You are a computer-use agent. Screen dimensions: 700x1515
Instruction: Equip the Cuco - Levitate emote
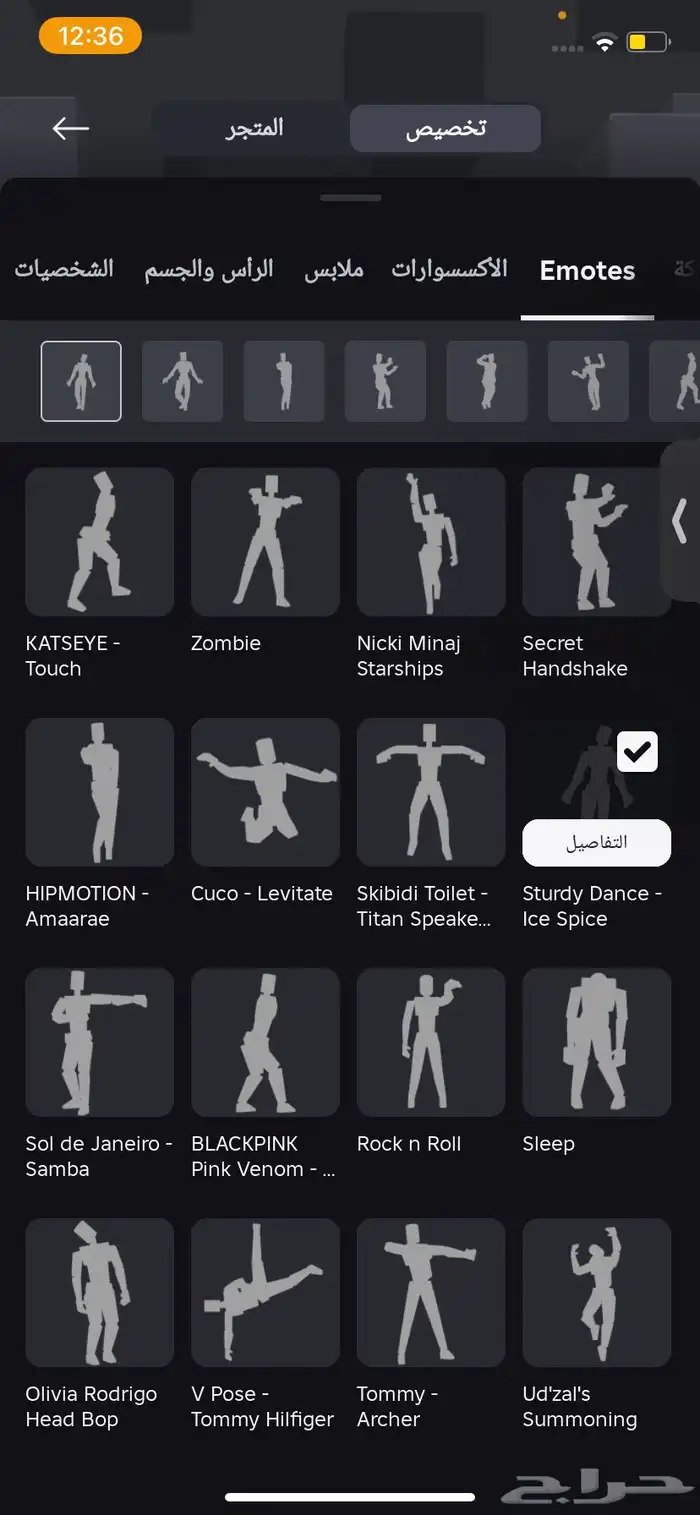pyautogui.click(x=265, y=792)
